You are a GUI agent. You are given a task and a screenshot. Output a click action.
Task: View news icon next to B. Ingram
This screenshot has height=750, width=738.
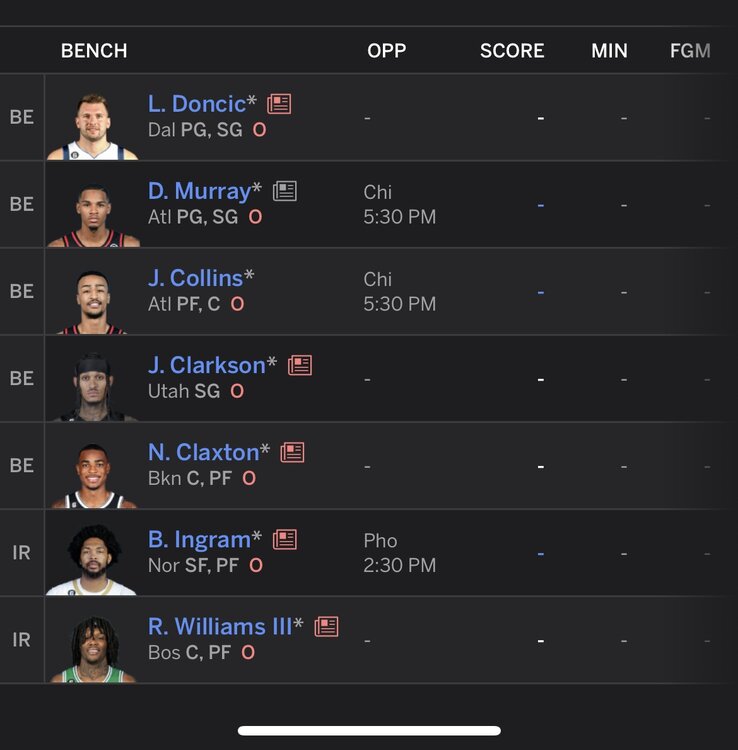[285, 539]
